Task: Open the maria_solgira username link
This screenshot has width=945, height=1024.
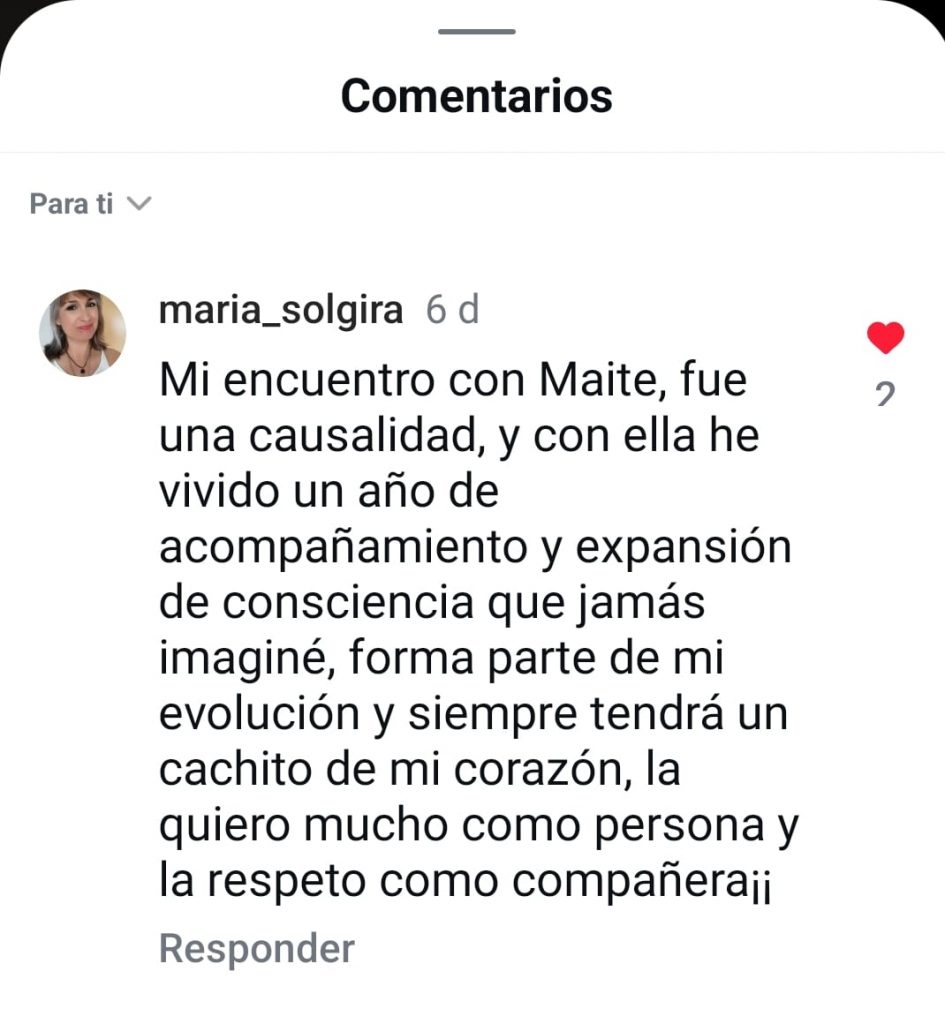Action: pos(280,311)
